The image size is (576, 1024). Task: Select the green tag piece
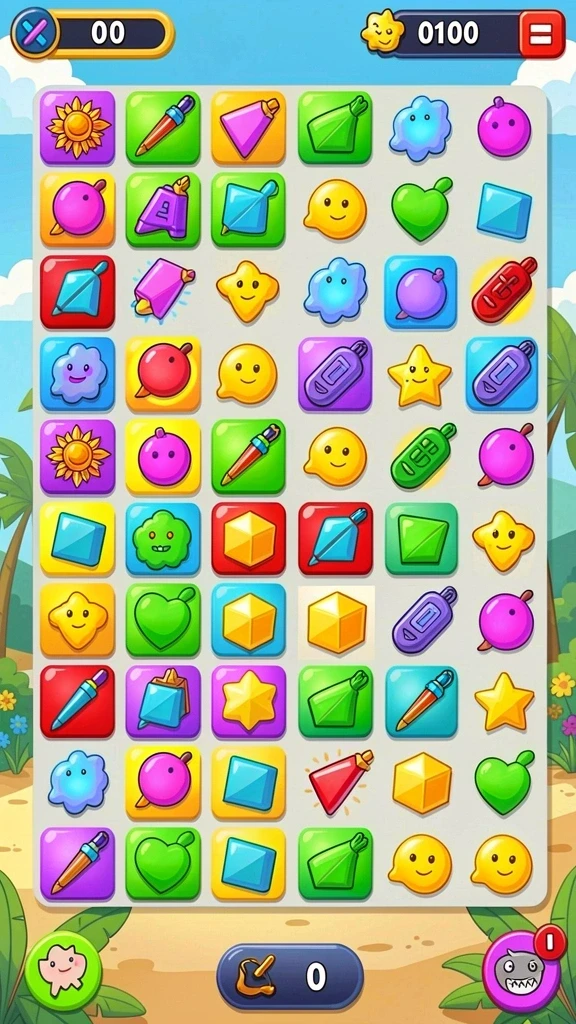coord(421,456)
